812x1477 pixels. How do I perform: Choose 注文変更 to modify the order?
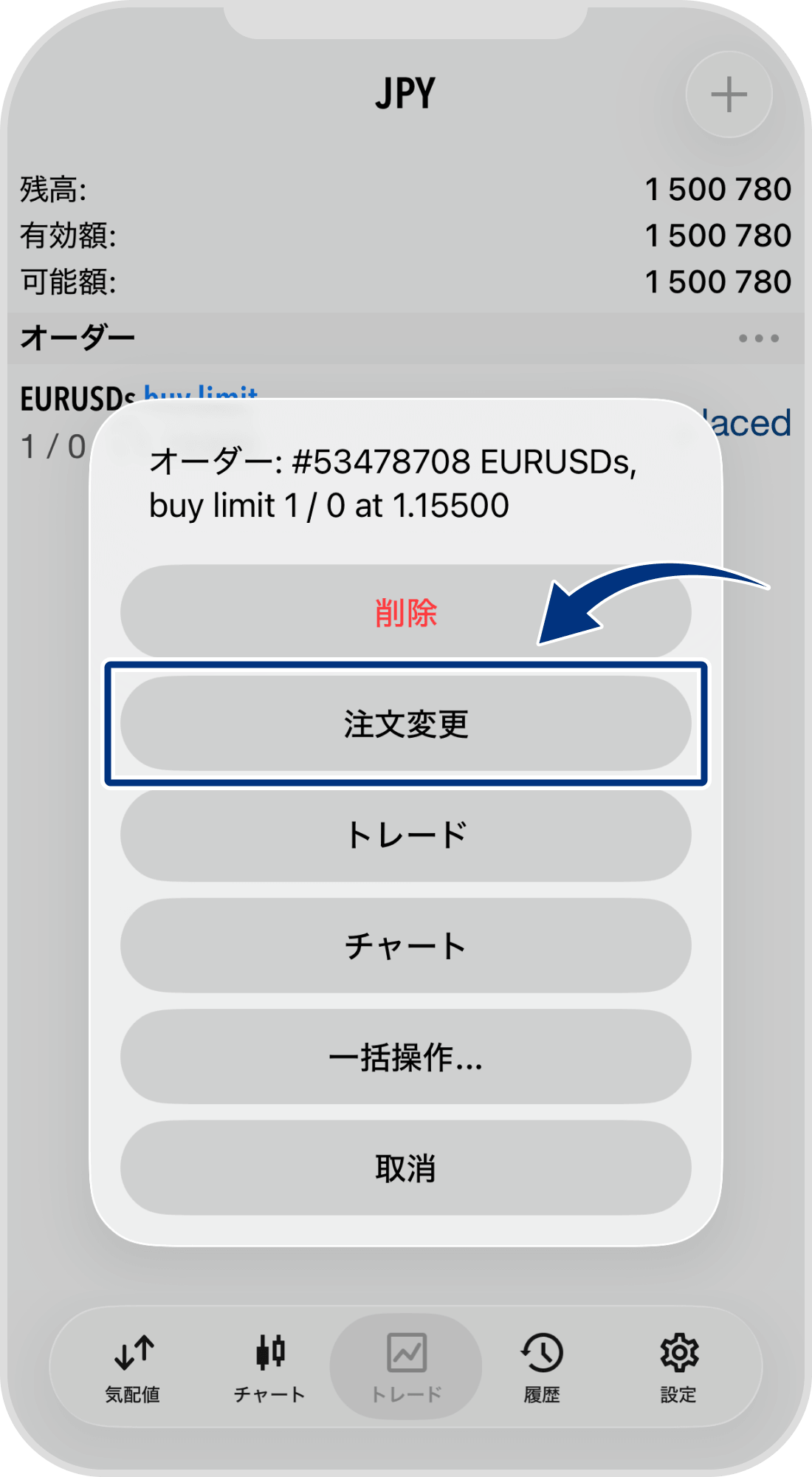tap(405, 724)
